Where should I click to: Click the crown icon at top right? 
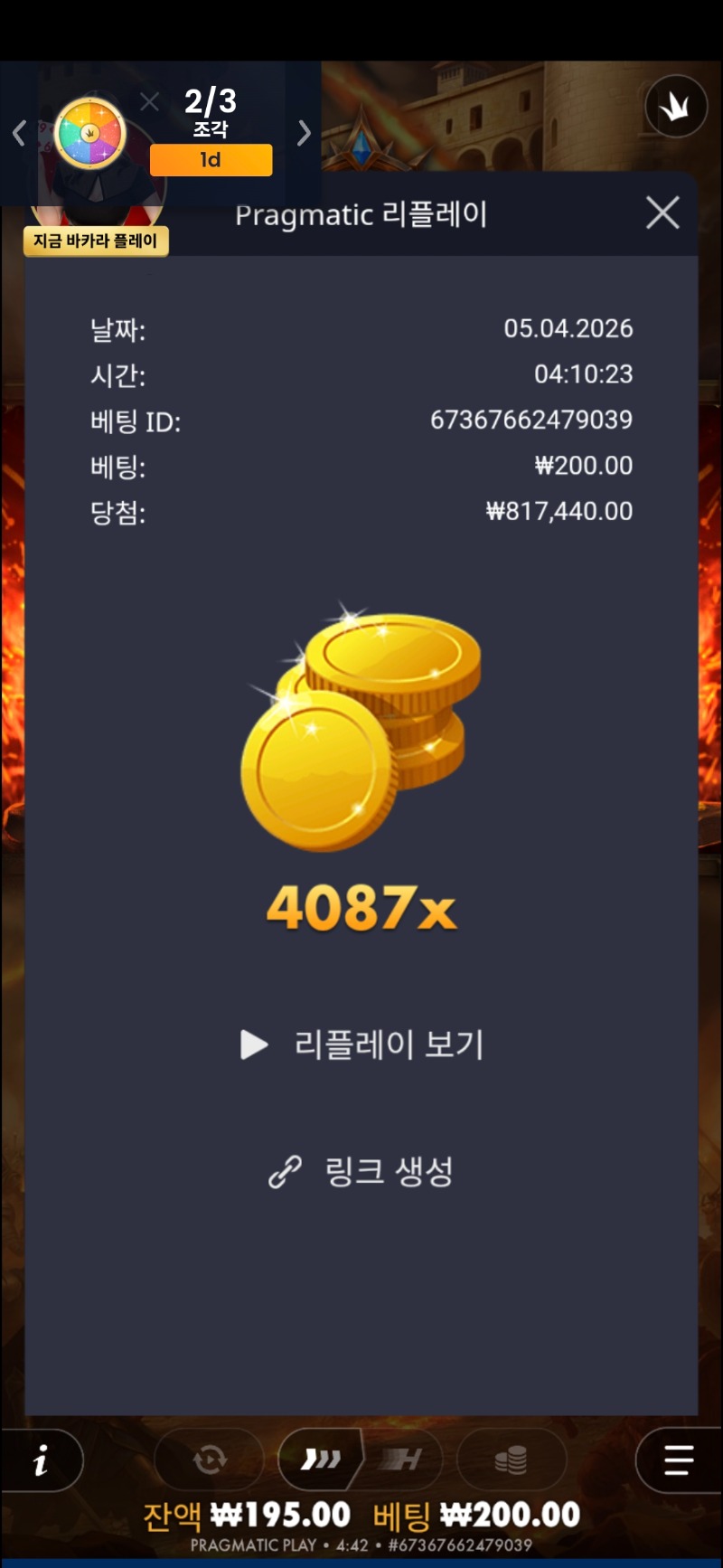pos(676,106)
